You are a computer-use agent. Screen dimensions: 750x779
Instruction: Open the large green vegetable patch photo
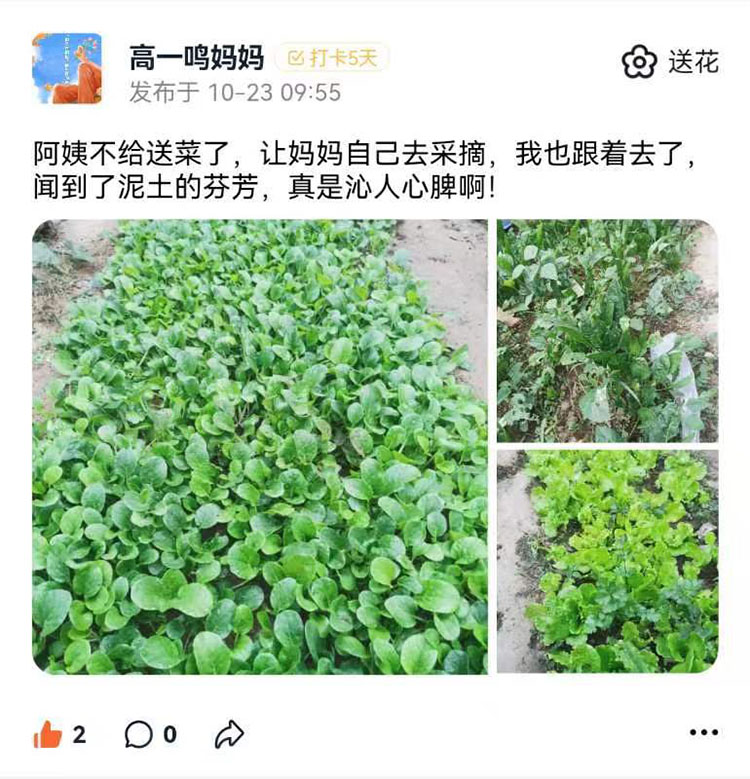pos(260,447)
